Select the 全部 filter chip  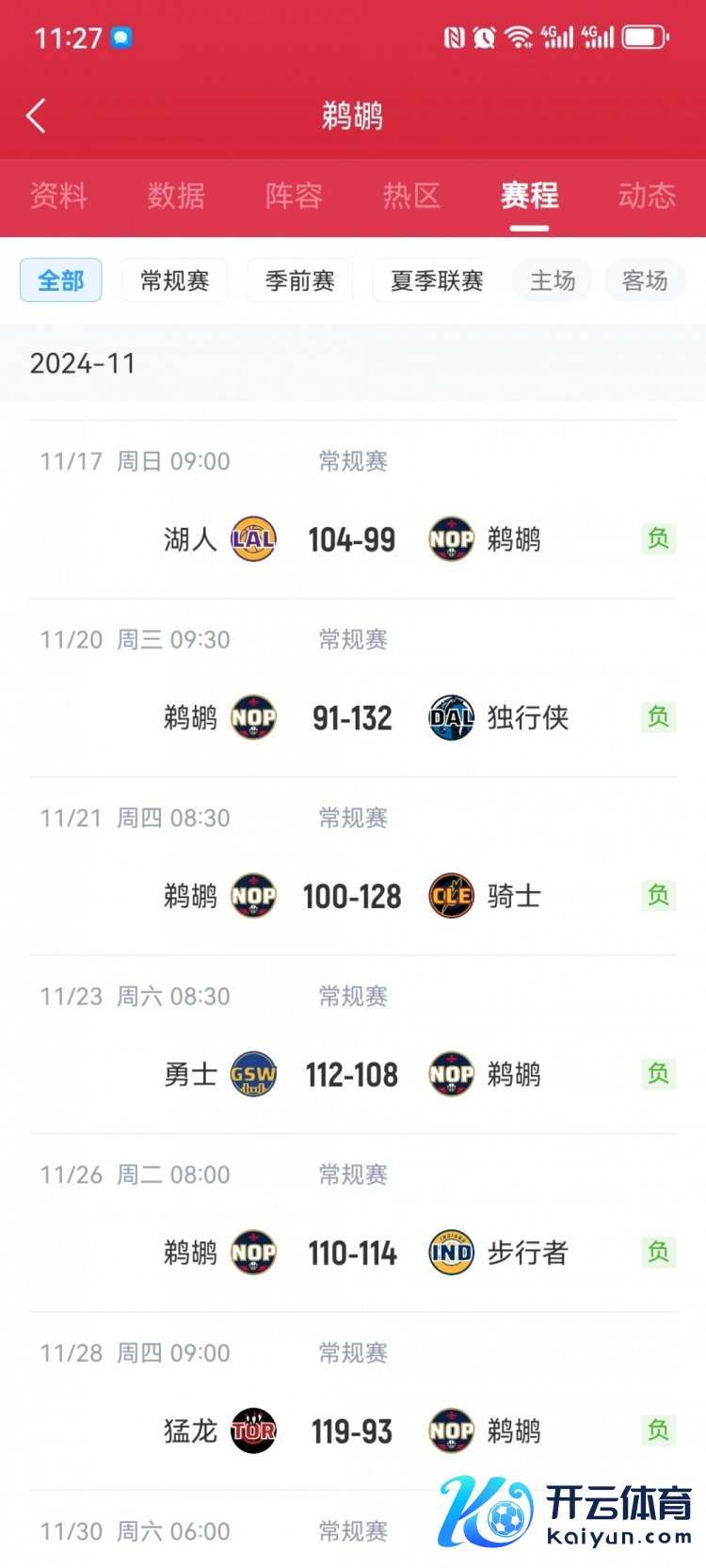point(61,280)
